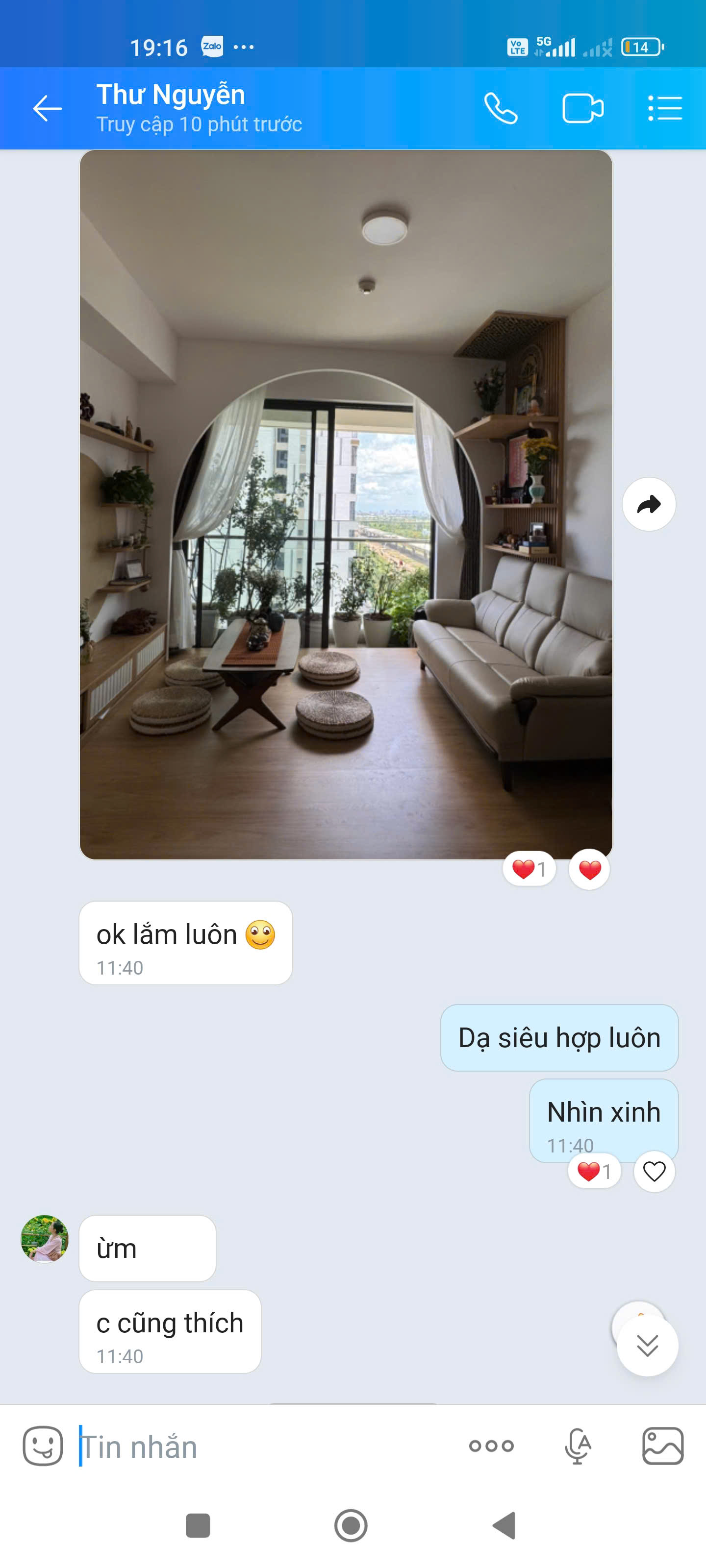Open the living room photo
This screenshot has height=1568, width=706.
coord(345,504)
